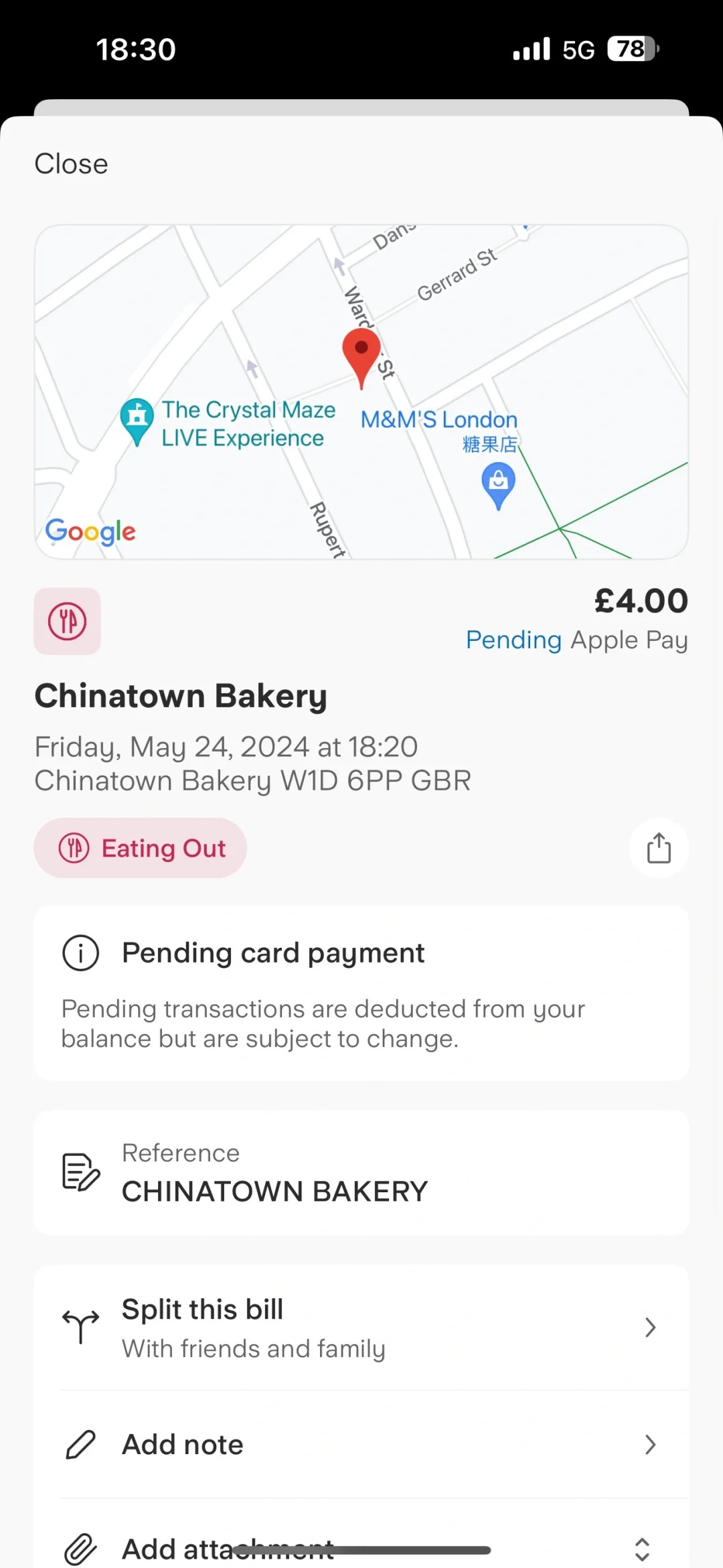Select the Eating Out category badge icon

74,847
